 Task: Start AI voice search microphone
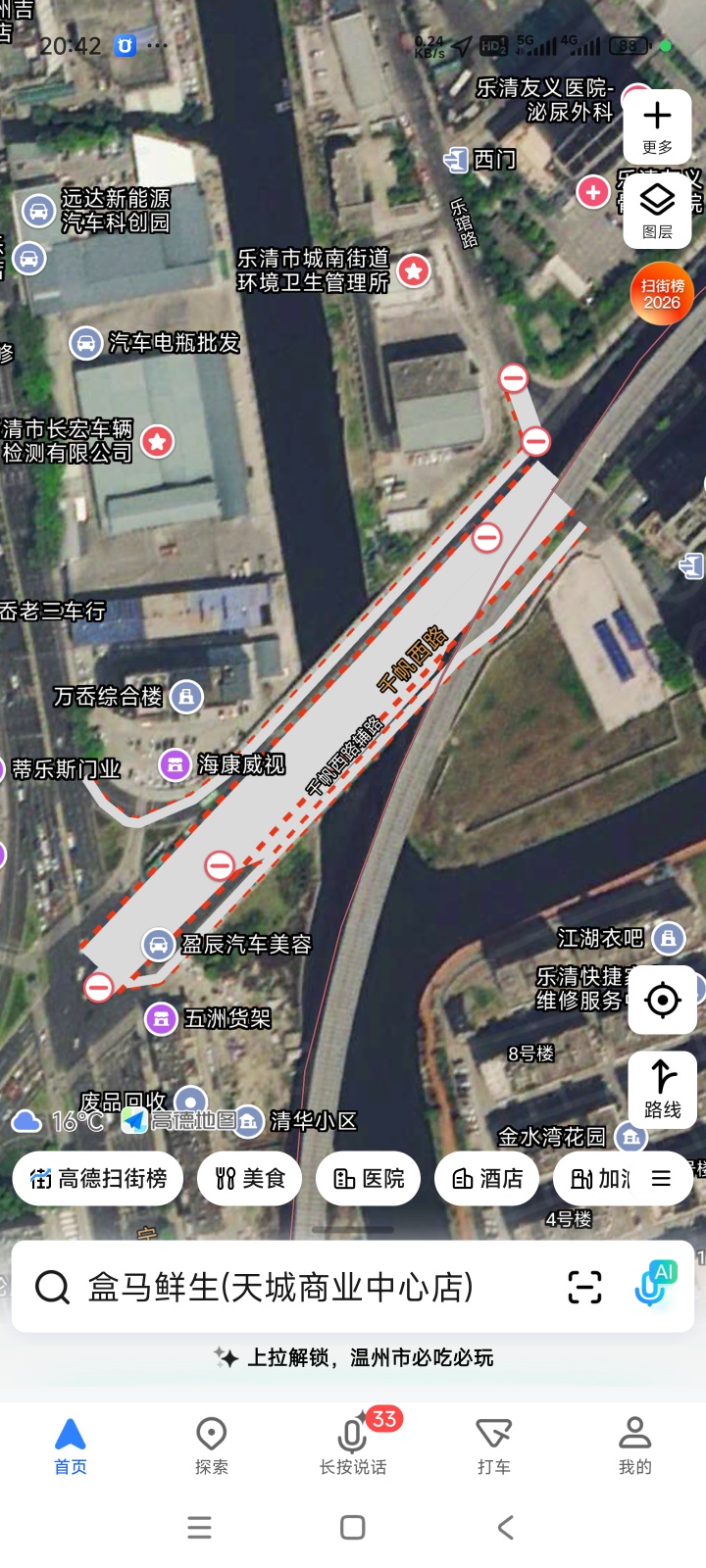tap(653, 1285)
